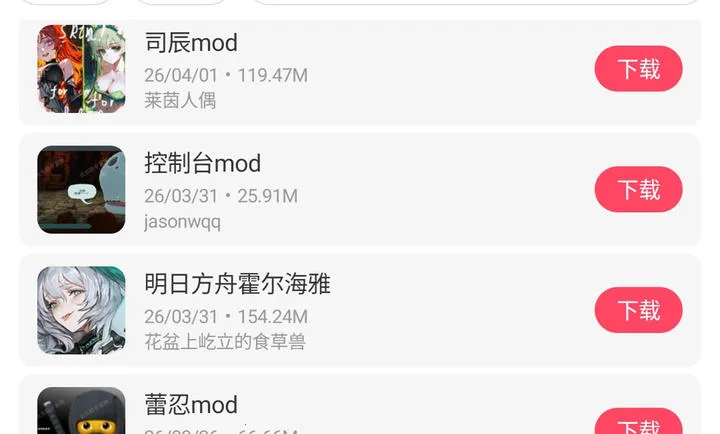Download 明日方舟霍尔海雅 mod
Image resolution: width=720 pixels, height=434 pixels.
click(638, 310)
